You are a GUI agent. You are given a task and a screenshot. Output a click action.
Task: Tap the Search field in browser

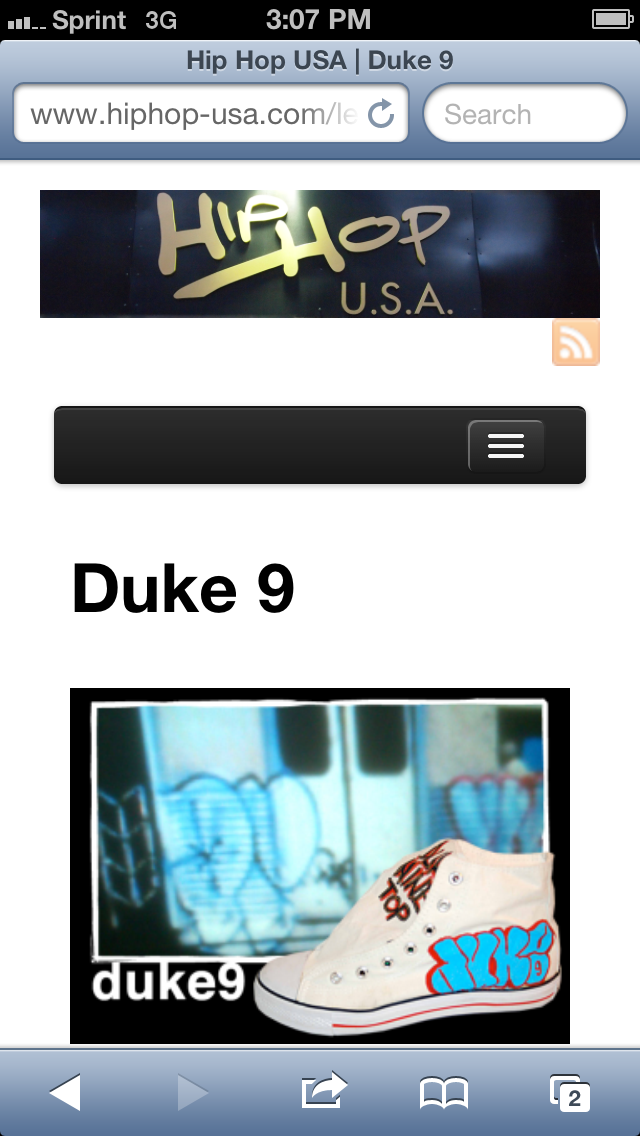[525, 113]
